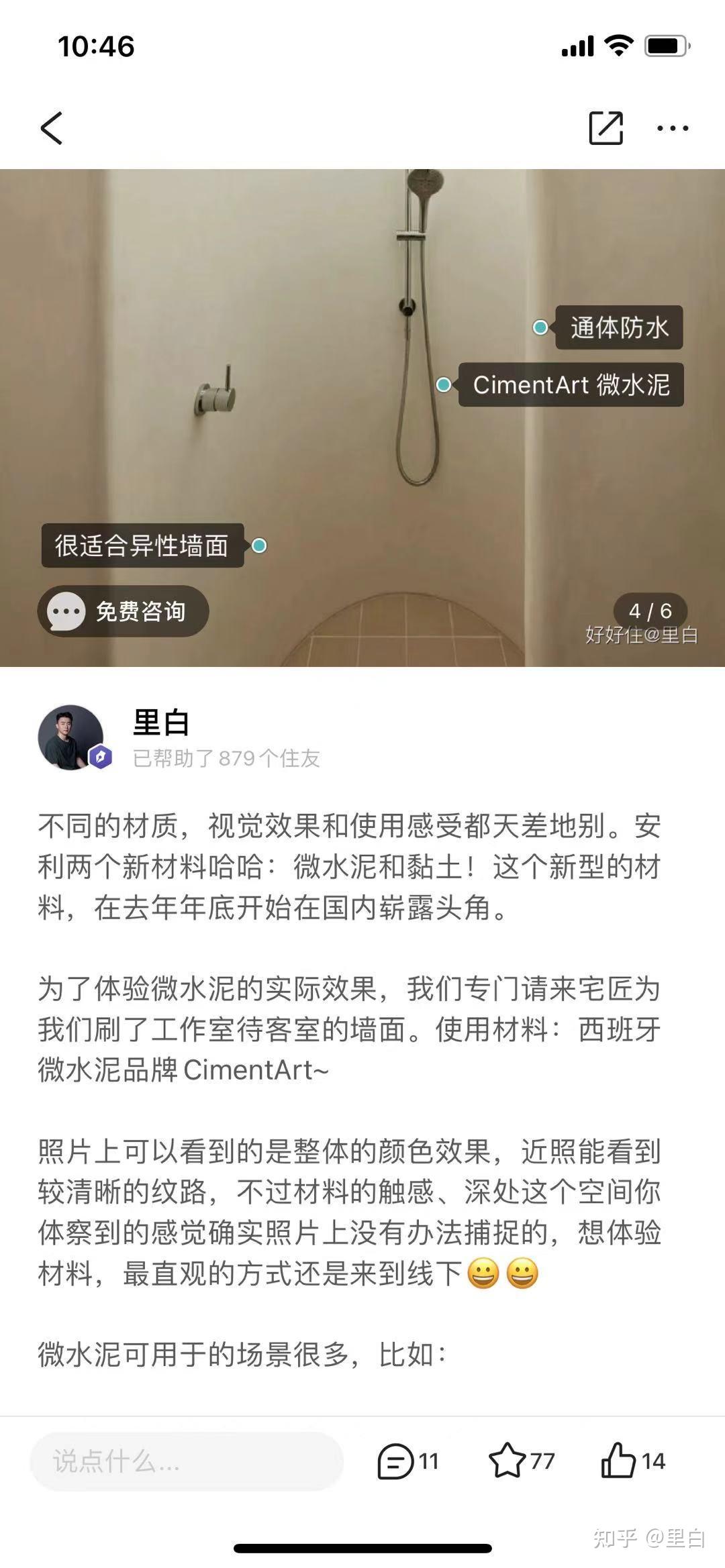
Task: Open the three-dot overflow menu
Action: 673,128
